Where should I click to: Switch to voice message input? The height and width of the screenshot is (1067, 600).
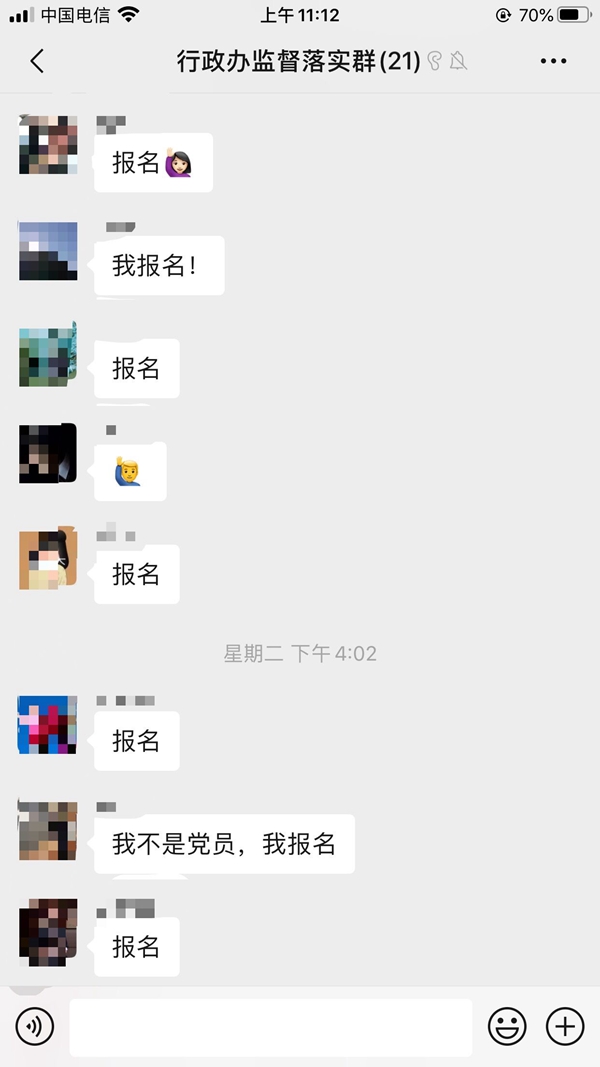coord(35,1026)
